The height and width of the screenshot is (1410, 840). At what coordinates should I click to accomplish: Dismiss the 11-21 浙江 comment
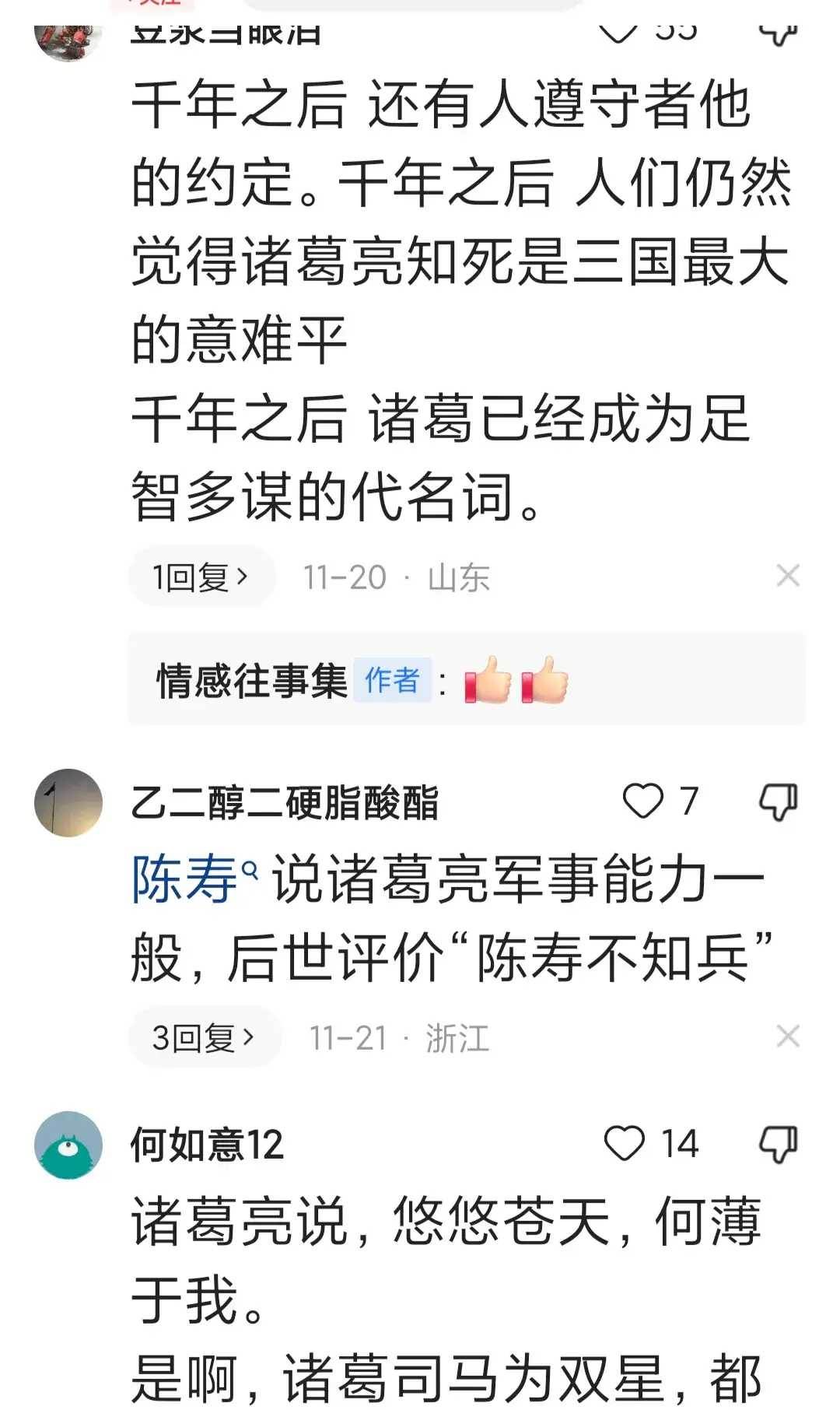[787, 1036]
